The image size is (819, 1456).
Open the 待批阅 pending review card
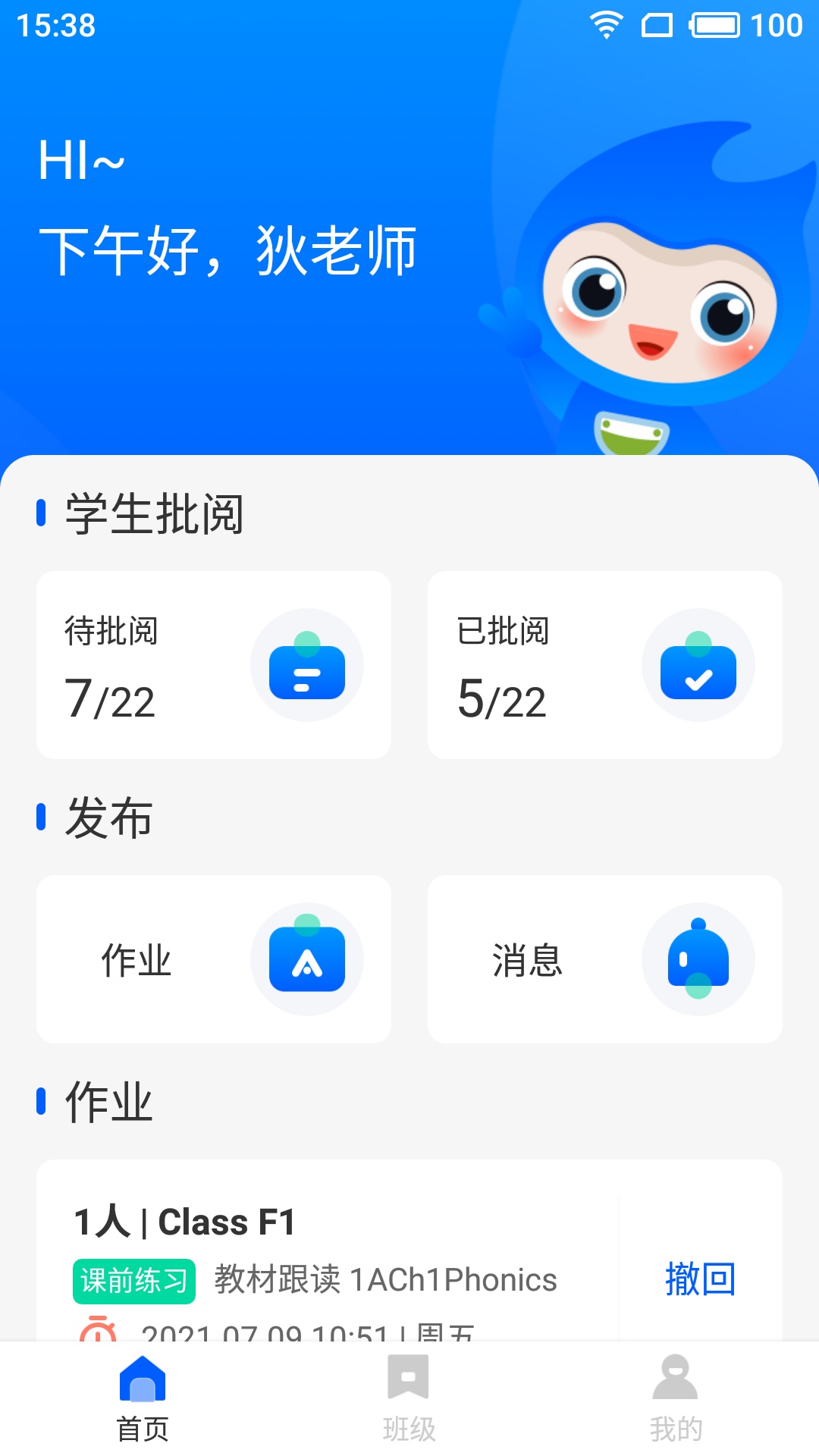tap(214, 665)
